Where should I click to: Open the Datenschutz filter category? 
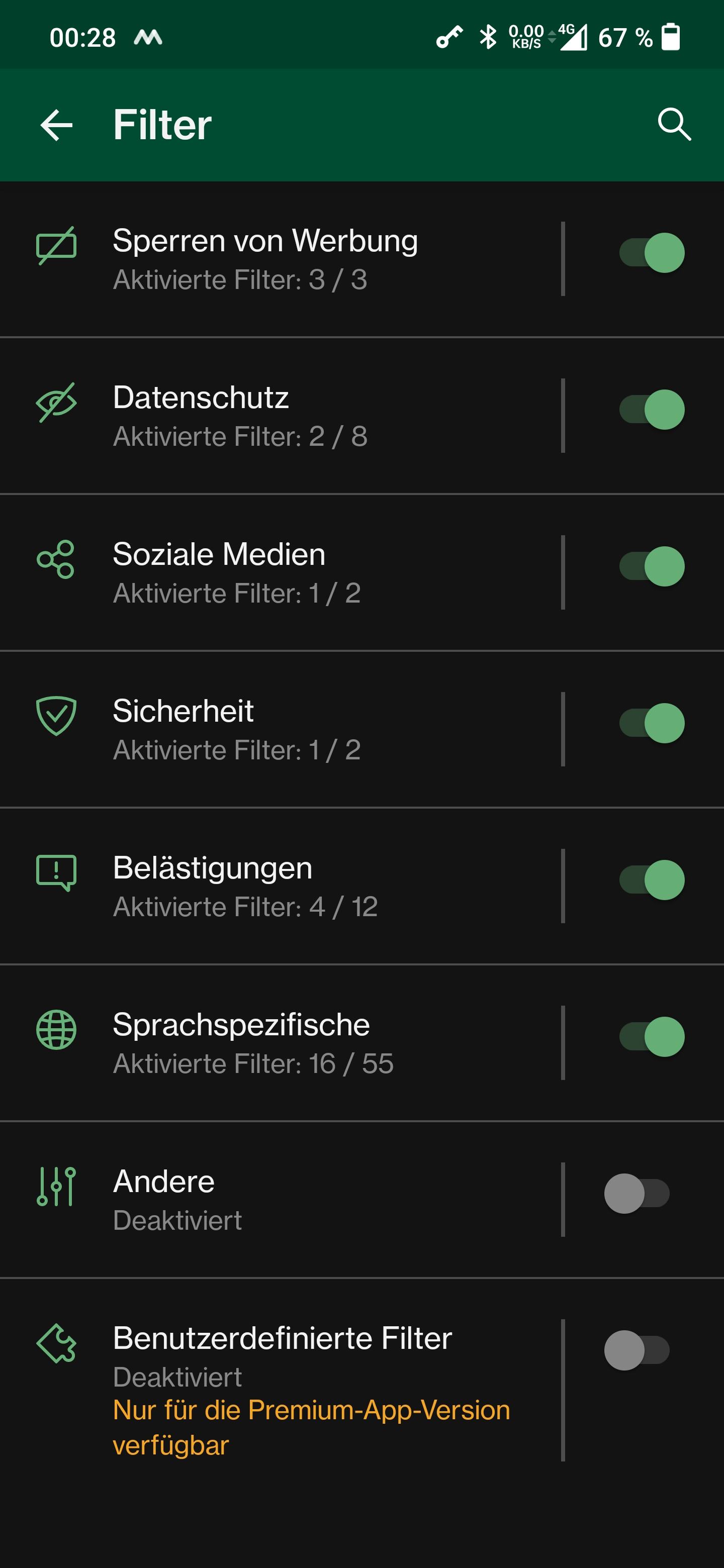point(280,416)
